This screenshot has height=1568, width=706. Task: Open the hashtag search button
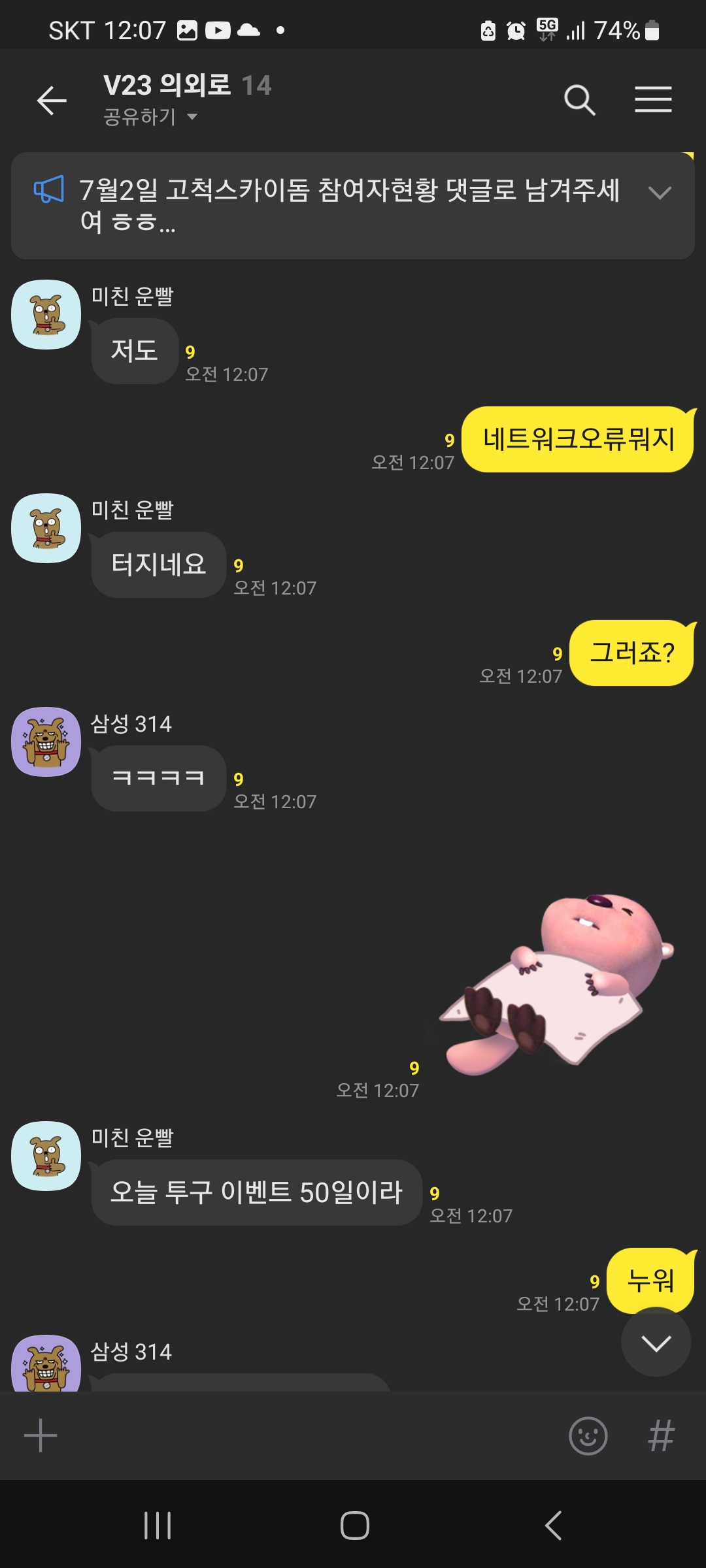click(x=661, y=1435)
